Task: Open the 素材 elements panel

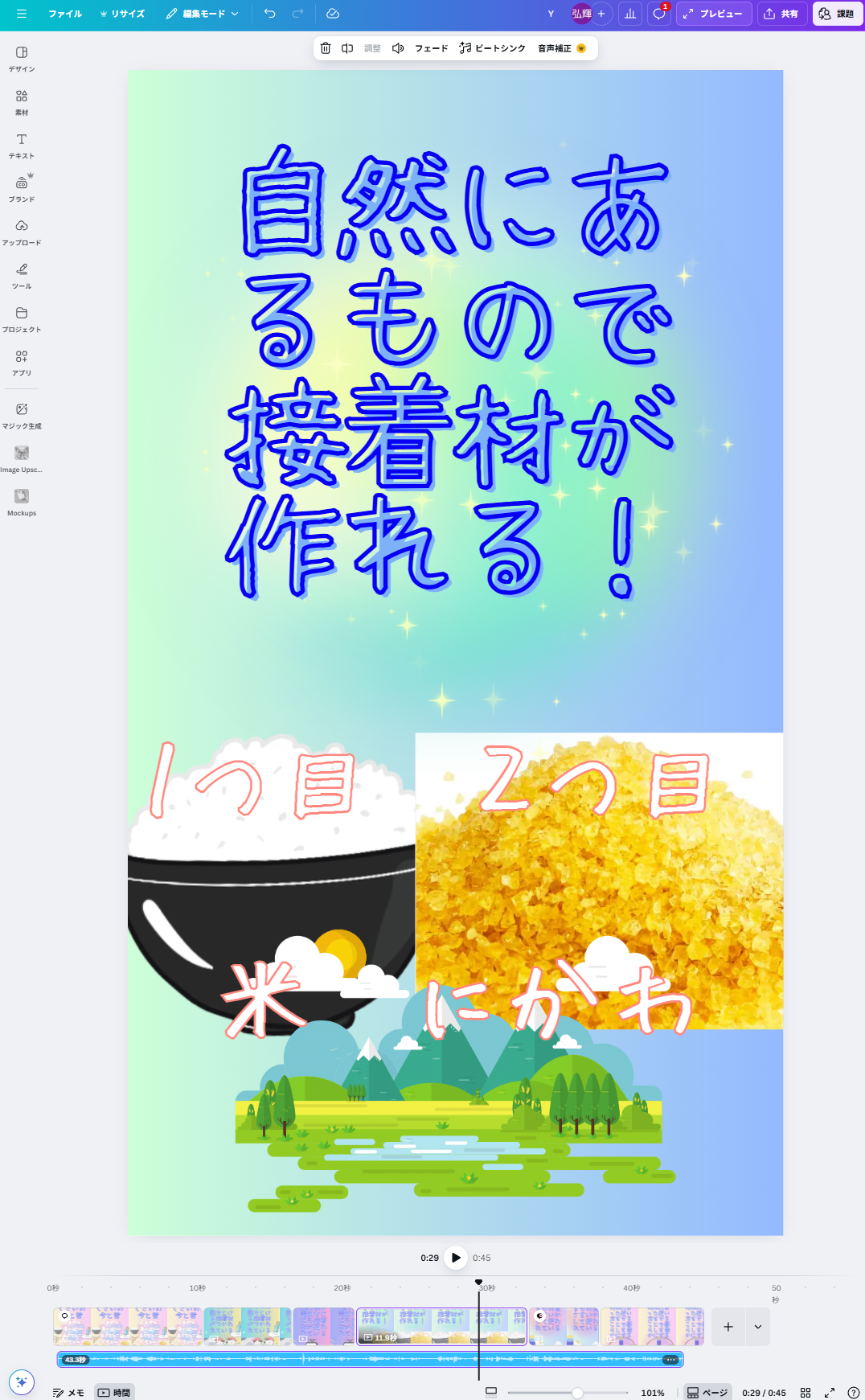Action: click(22, 101)
